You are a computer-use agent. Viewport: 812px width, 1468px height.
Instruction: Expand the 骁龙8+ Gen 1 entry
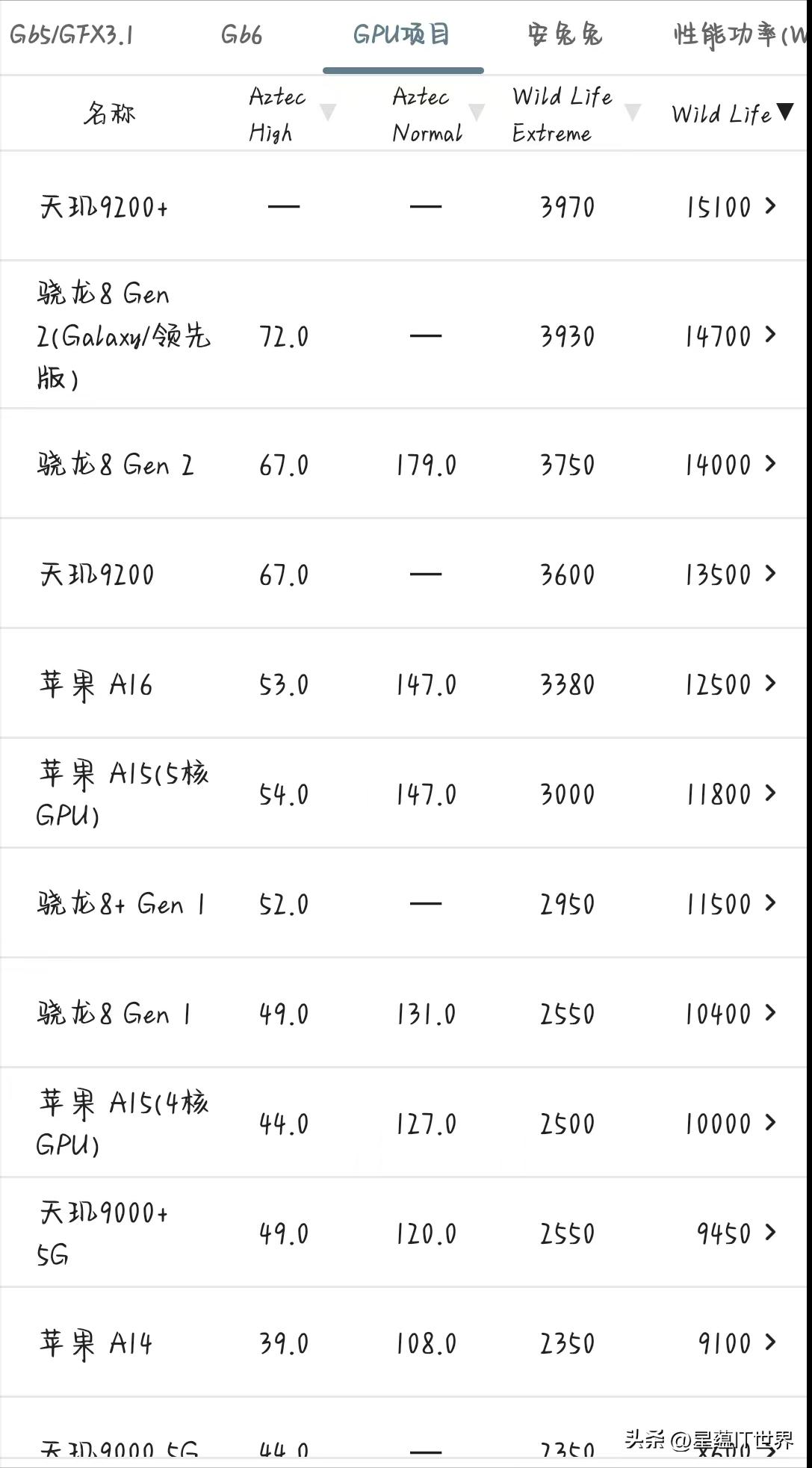(x=770, y=903)
